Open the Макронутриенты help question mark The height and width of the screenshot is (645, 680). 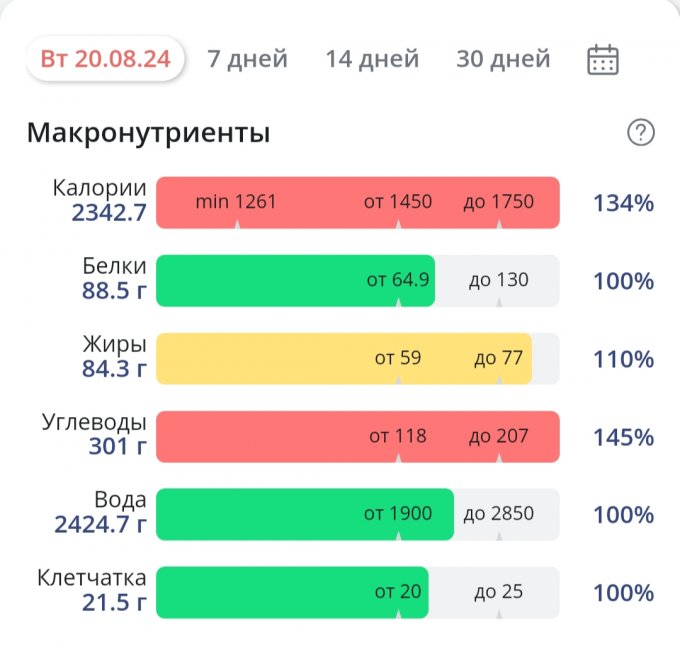[640, 132]
